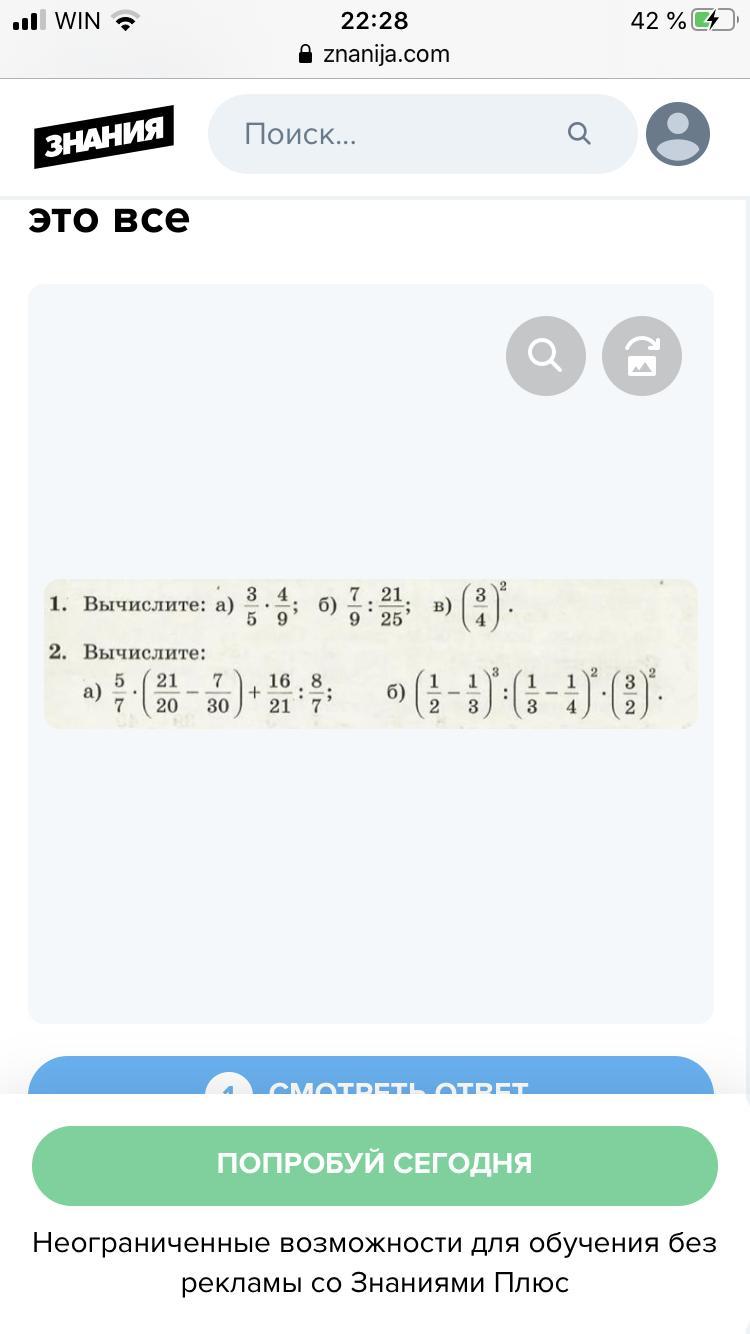The width and height of the screenshot is (750, 1334).
Task: Zoom the attached image with magnifier icon
Action: pos(545,355)
